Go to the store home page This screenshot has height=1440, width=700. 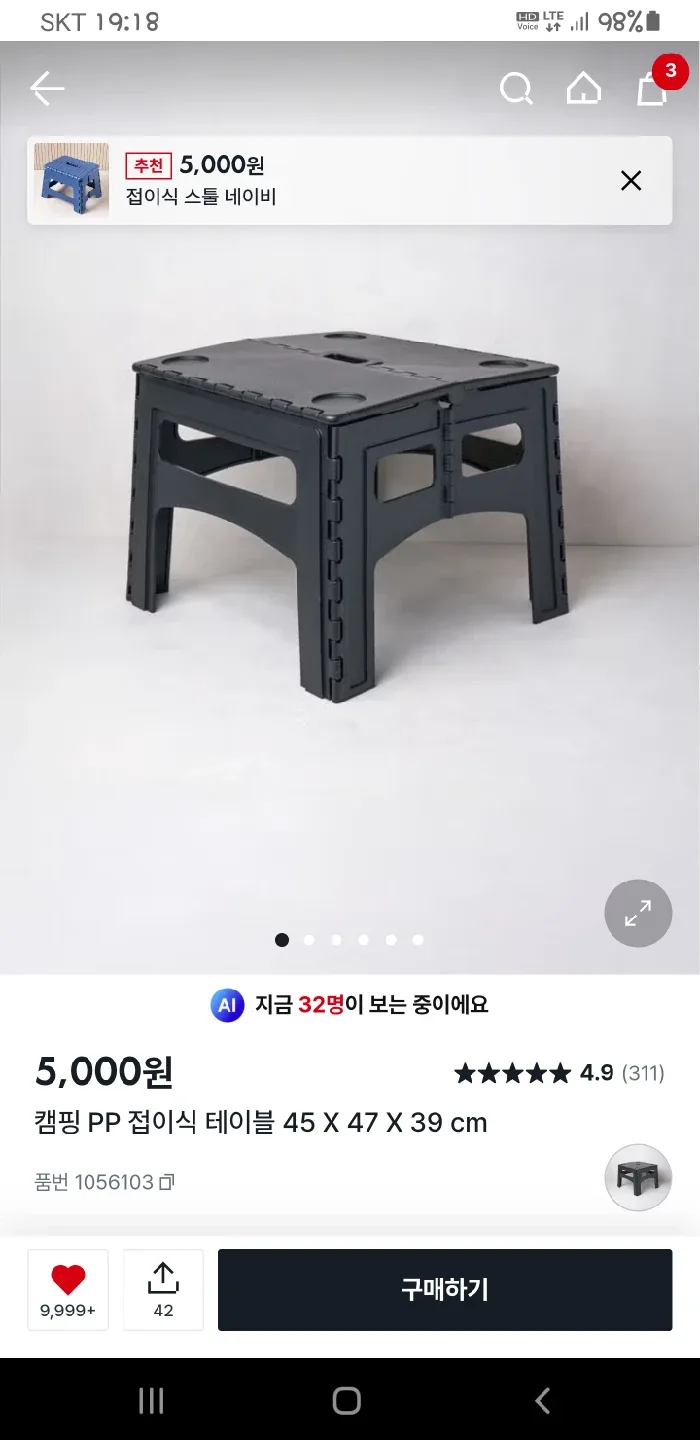(x=584, y=89)
